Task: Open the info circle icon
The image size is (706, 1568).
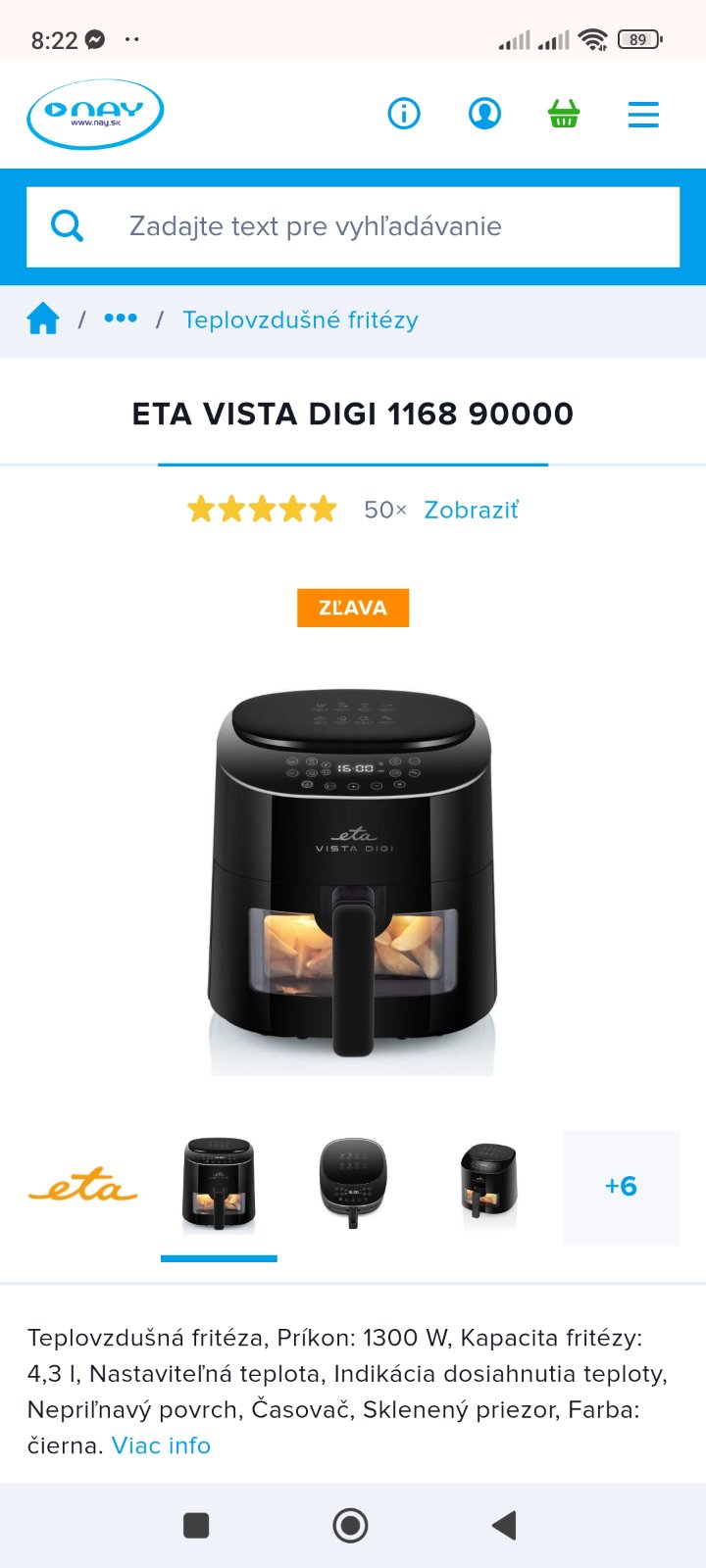Action: (x=404, y=114)
